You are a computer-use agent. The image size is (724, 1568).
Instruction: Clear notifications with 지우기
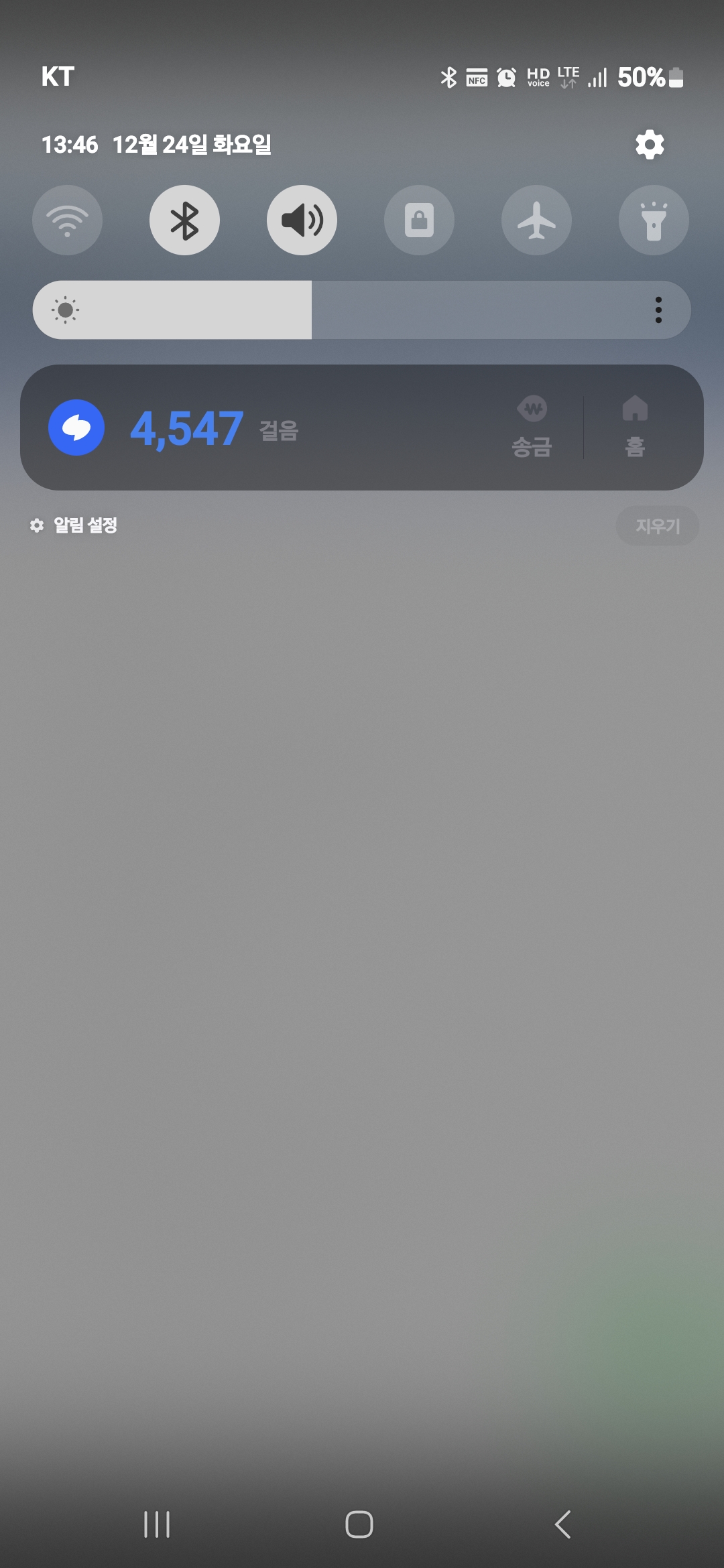[657, 526]
